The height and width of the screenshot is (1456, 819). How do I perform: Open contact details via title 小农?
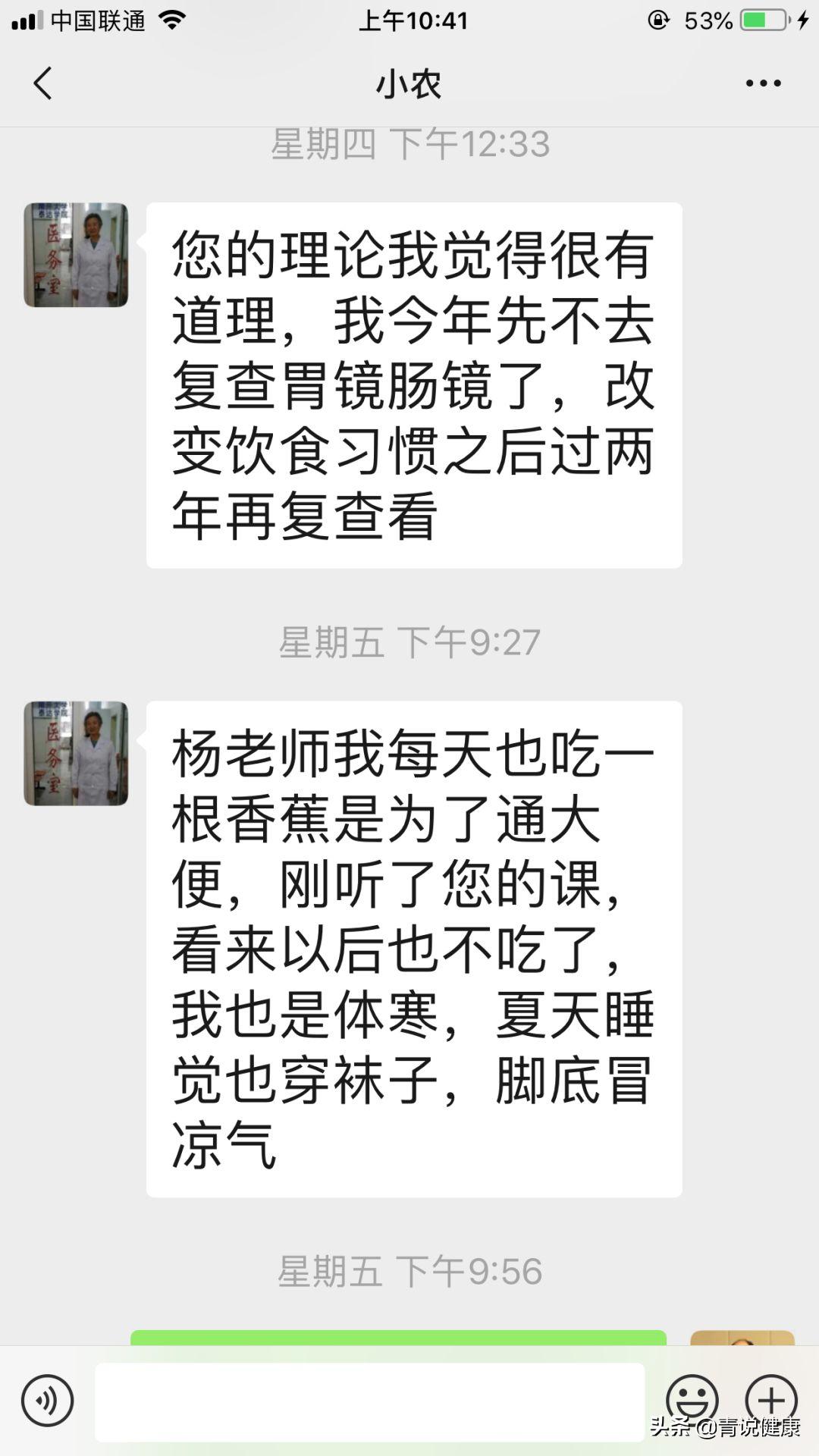pyautogui.click(x=409, y=85)
